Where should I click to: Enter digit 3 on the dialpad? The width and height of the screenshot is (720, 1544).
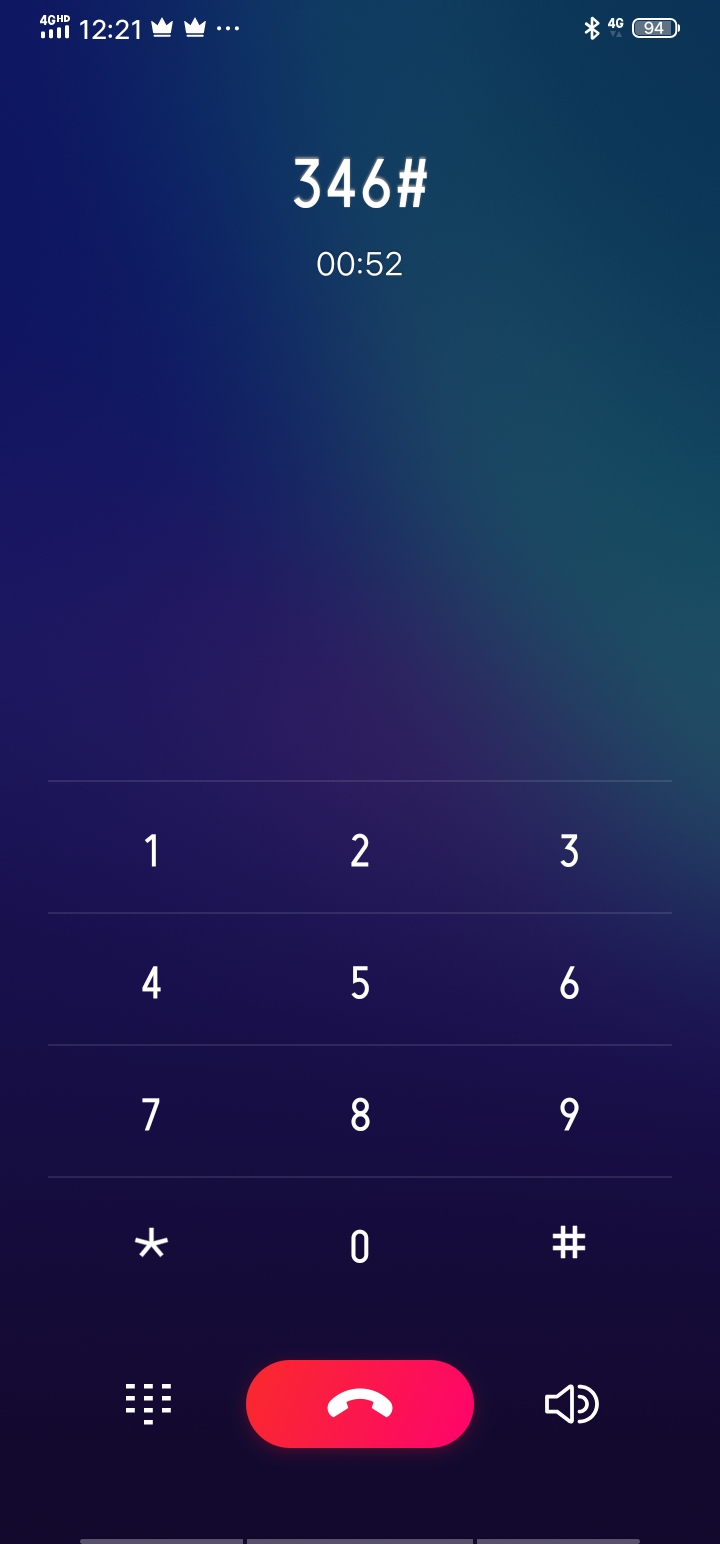(x=569, y=851)
